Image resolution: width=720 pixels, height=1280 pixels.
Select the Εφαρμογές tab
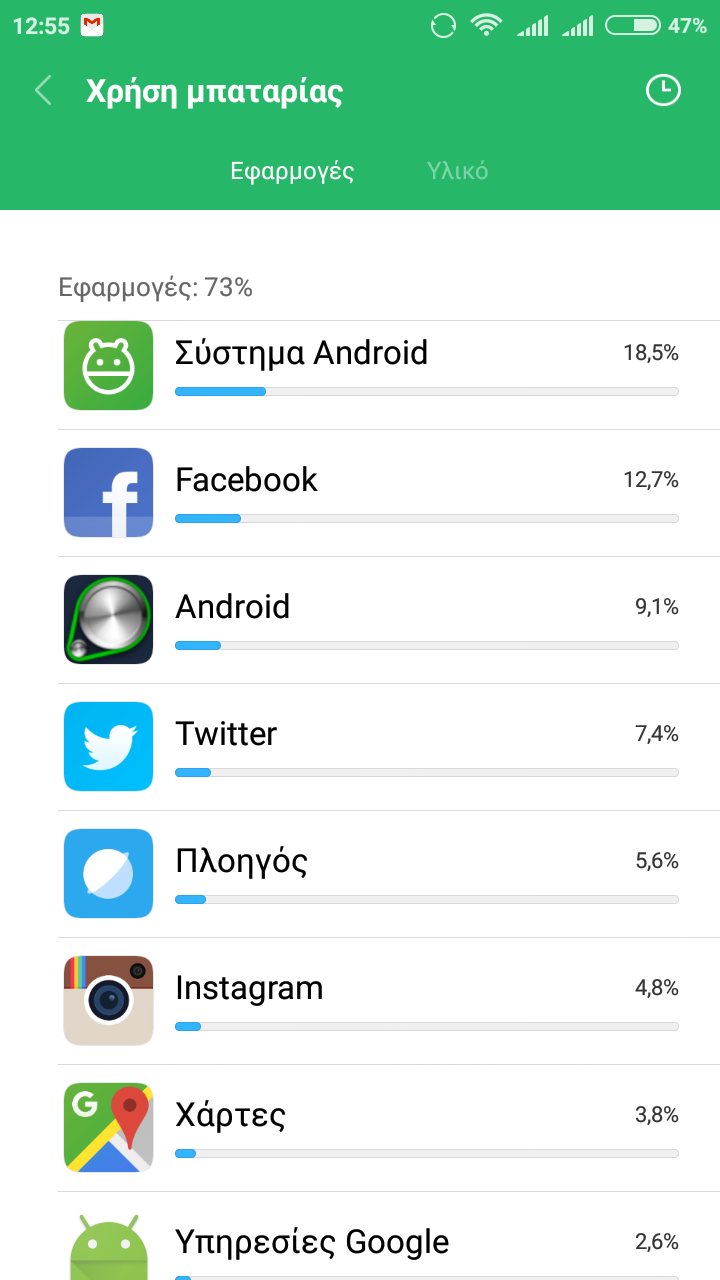(x=292, y=171)
